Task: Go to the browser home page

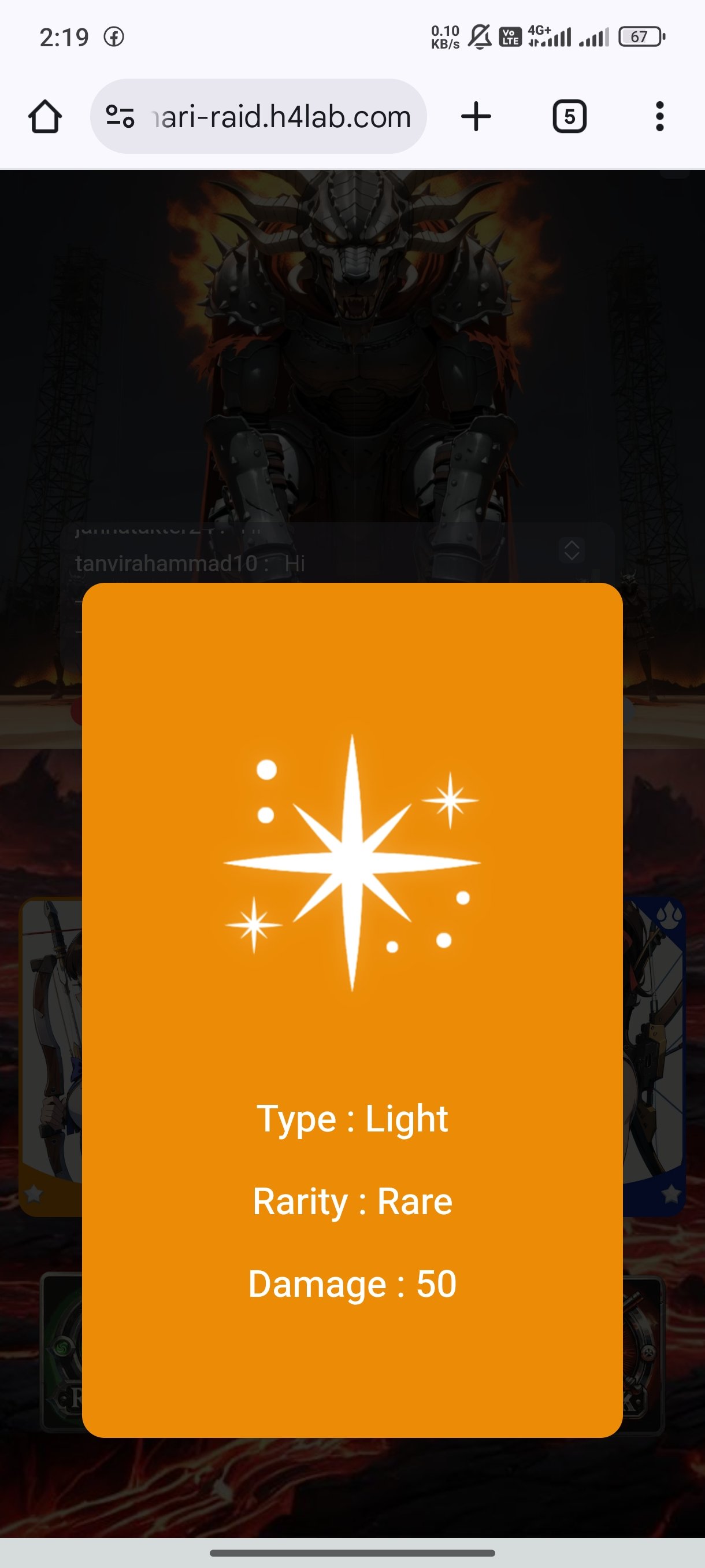Action: [45, 116]
